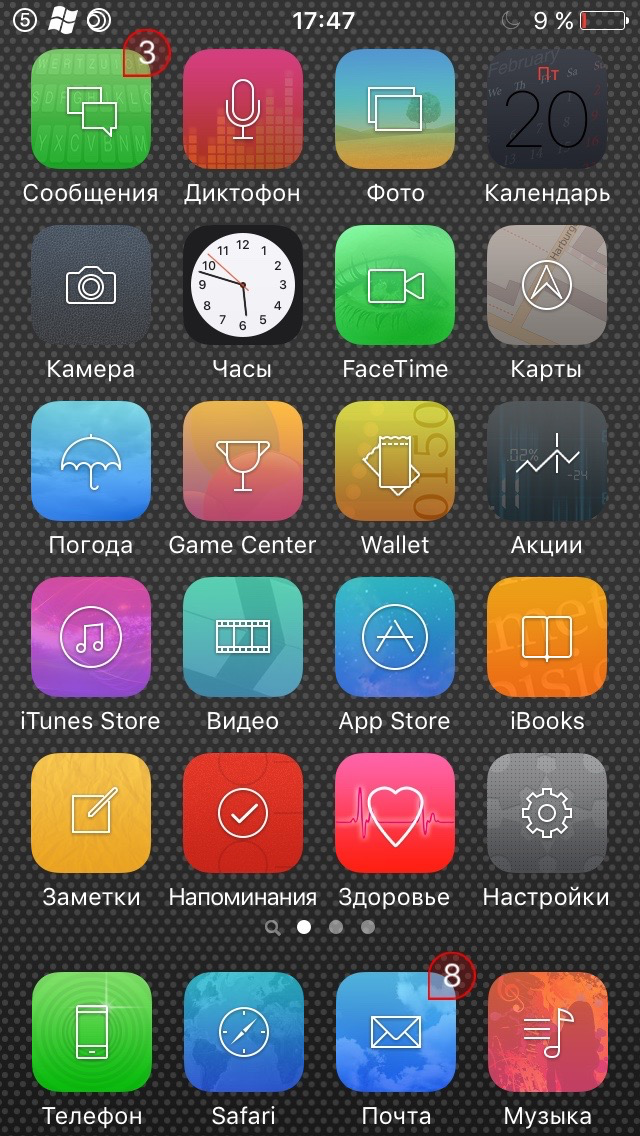Launch the Диктофон voice recorder
This screenshot has height=1136, width=640.
[x=243, y=109]
